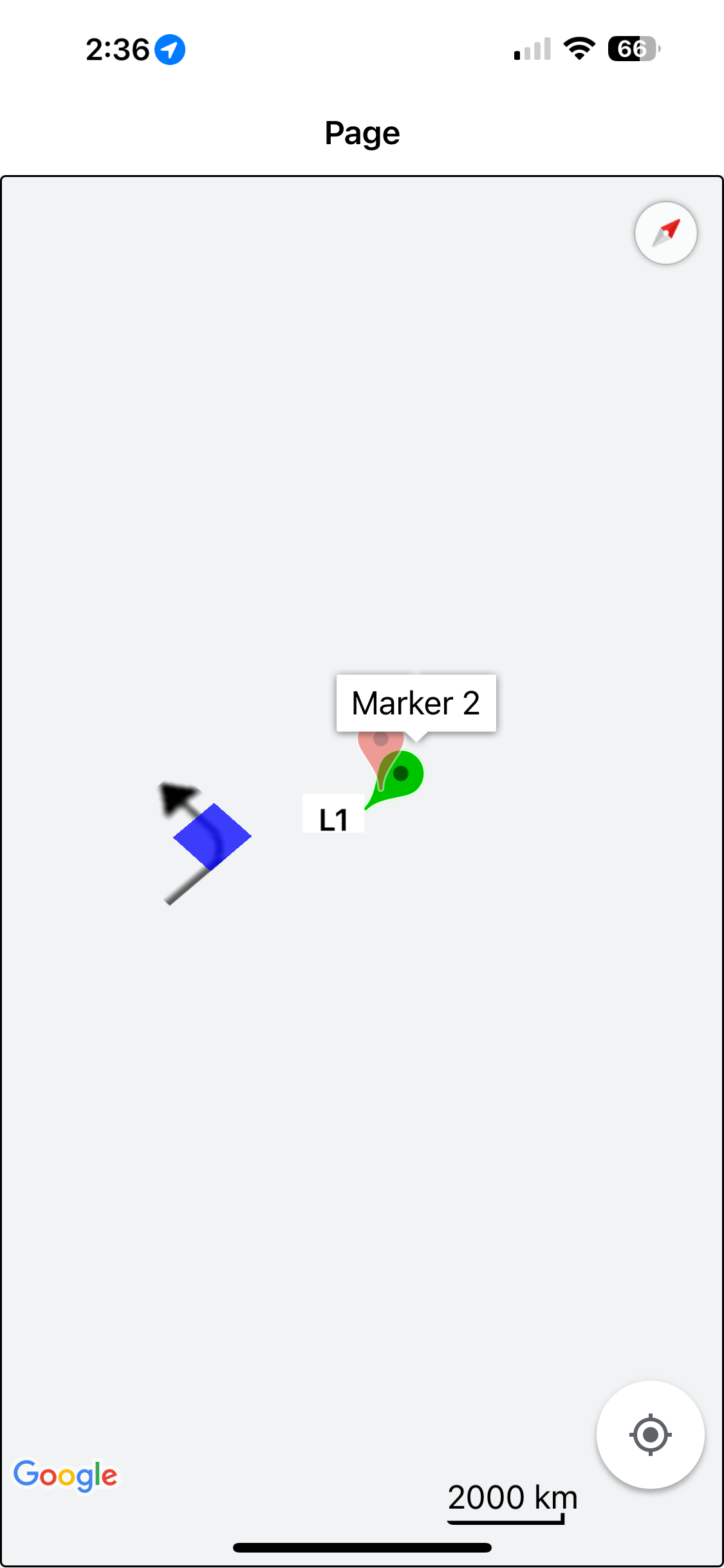Screen dimensions: 724x1568
Task: Toggle map centering via the location button
Action: [x=650, y=1435]
